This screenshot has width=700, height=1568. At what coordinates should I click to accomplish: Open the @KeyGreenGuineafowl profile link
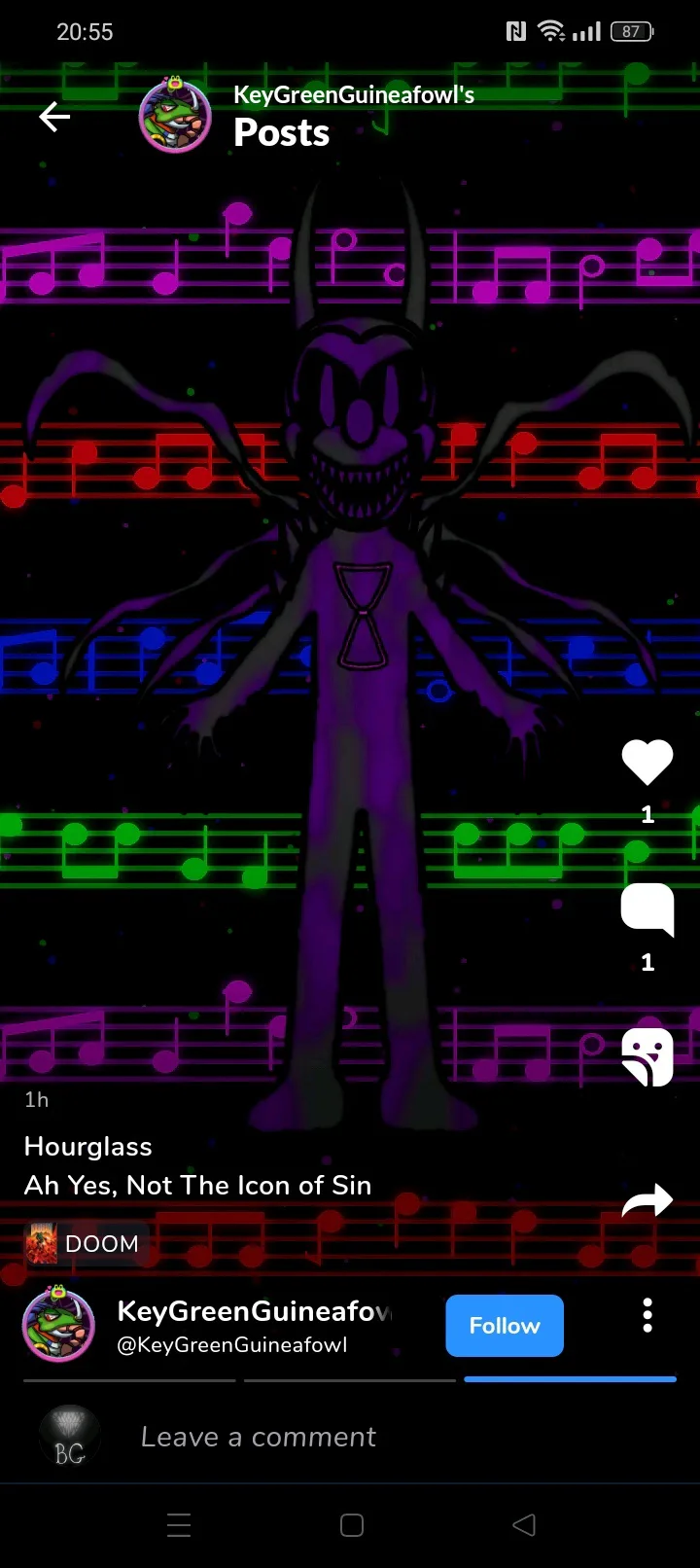231,1345
